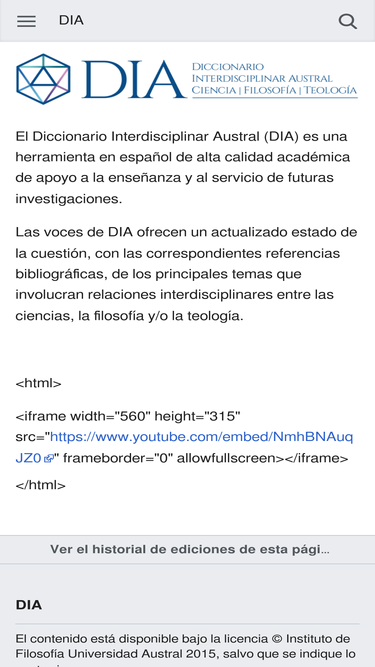Open the search icon
The height and width of the screenshot is (667, 375).
pyautogui.click(x=347, y=21)
